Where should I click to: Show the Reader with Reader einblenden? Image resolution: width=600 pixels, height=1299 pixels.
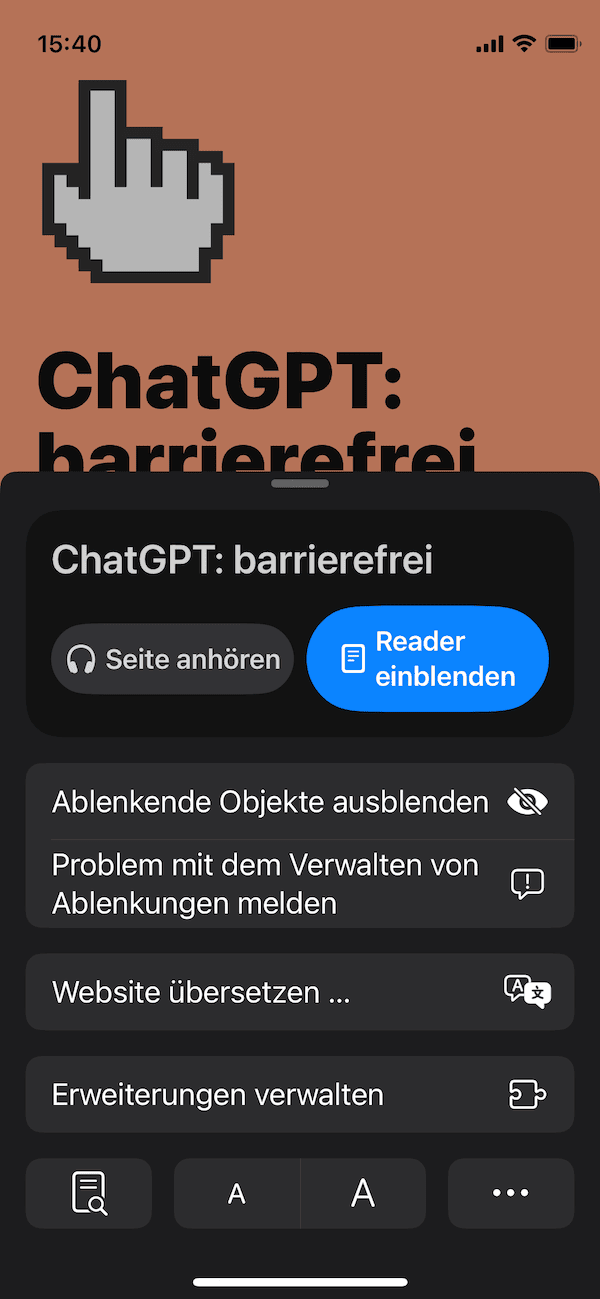(427, 659)
